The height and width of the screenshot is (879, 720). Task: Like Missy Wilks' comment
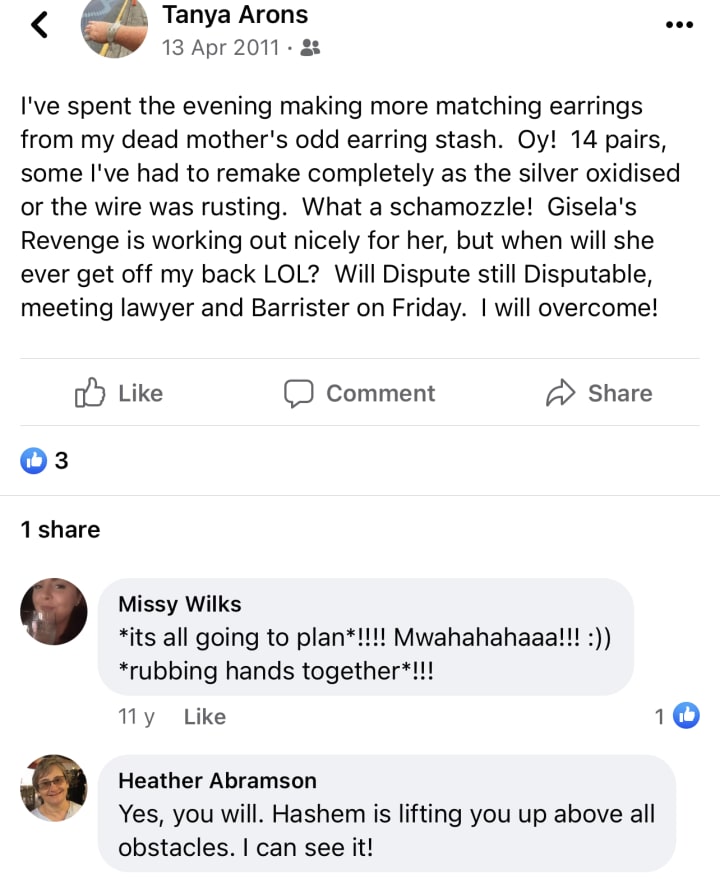205,716
